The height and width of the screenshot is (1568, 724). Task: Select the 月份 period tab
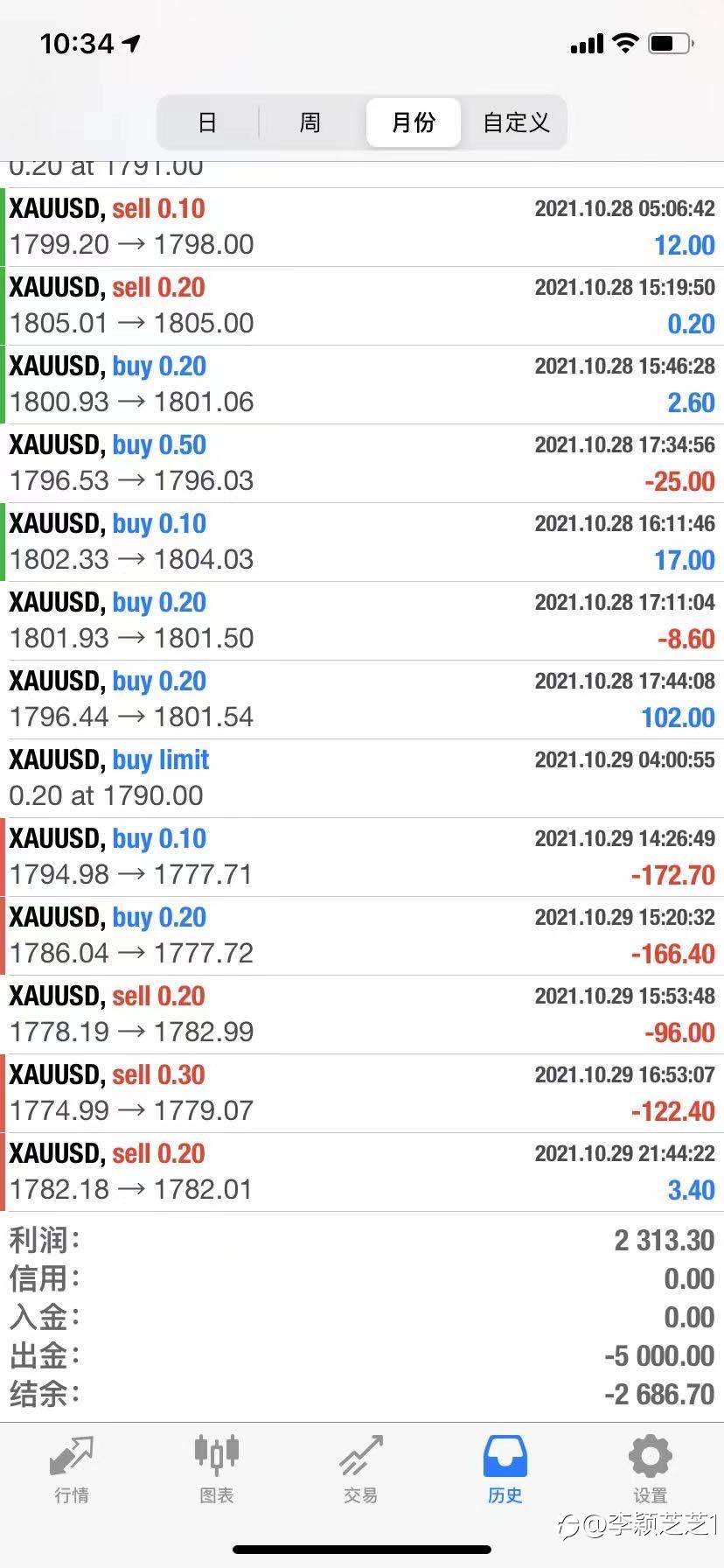[414, 122]
